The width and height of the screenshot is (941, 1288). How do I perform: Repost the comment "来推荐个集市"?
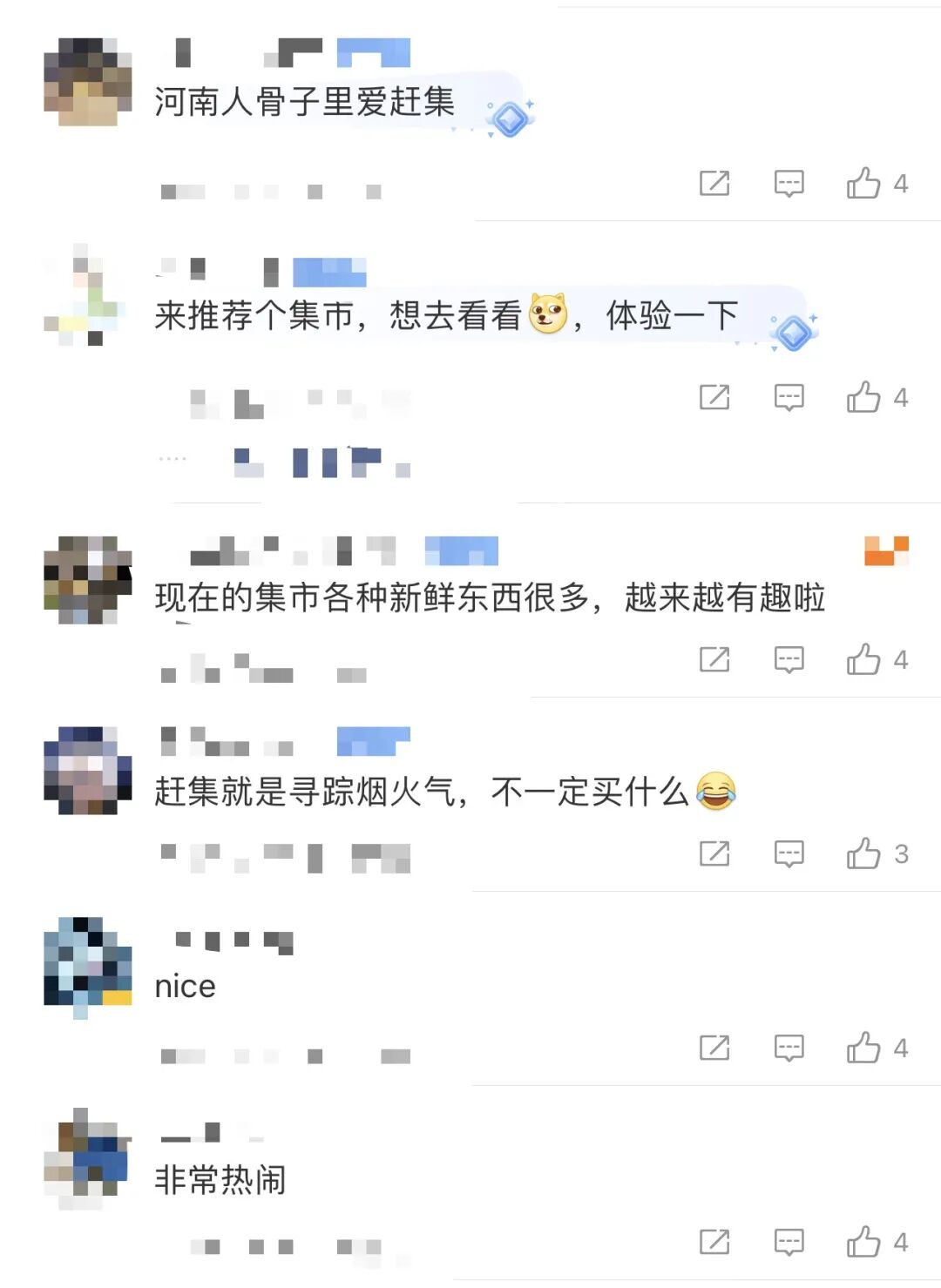click(714, 397)
